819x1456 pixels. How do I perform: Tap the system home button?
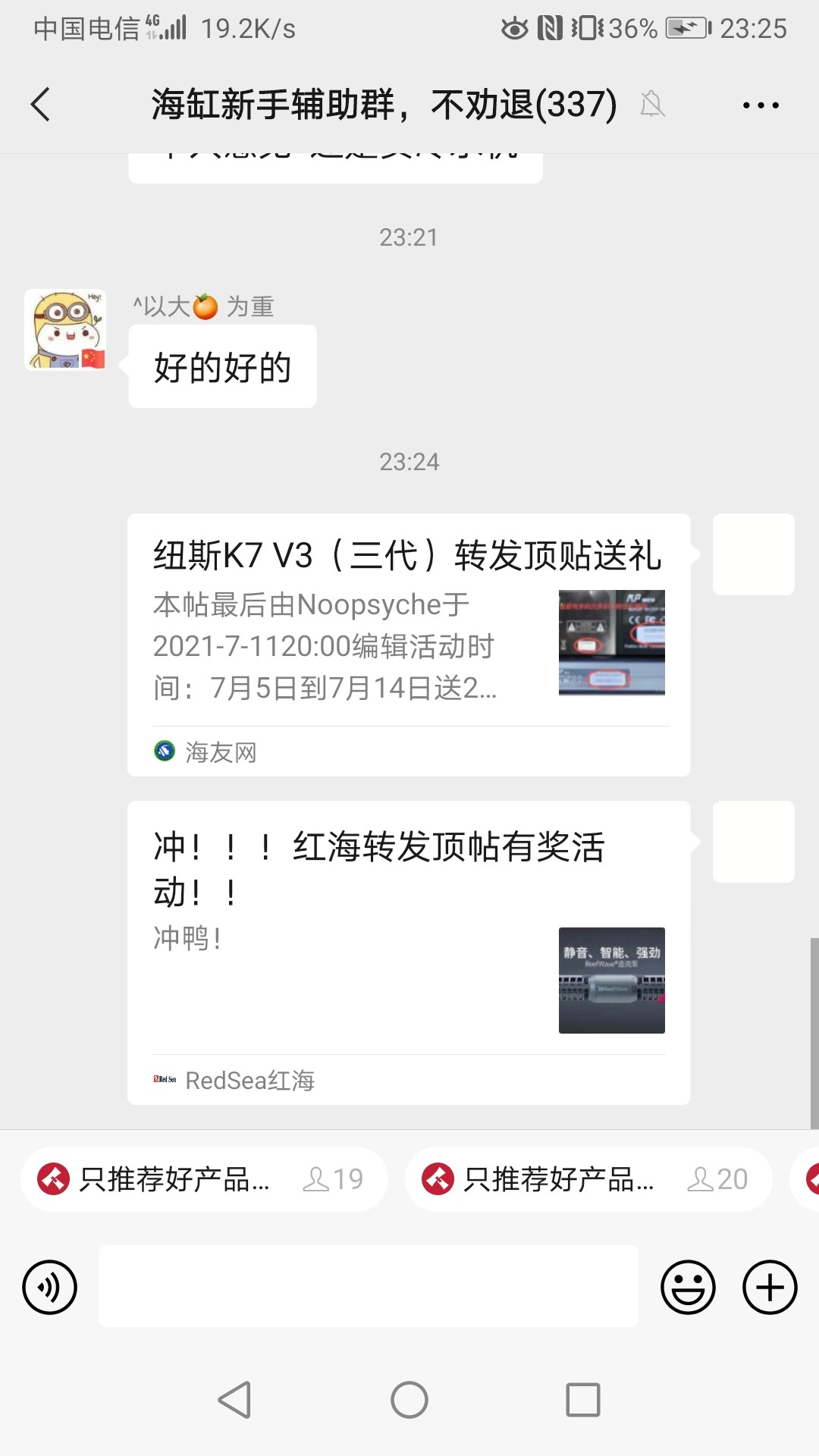(x=409, y=1400)
